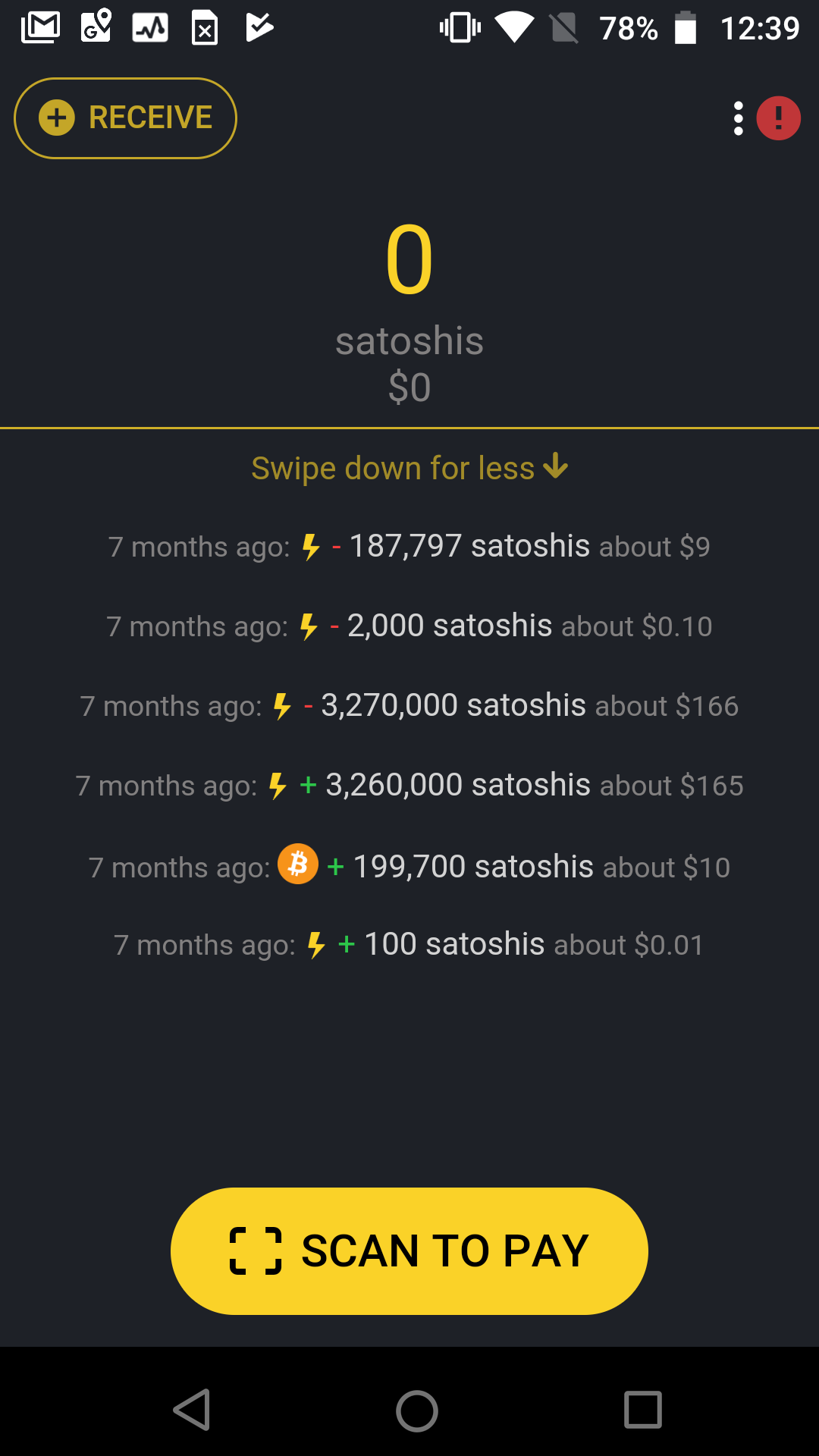Open the -2,000 satoshis transaction
The image size is (819, 1456).
pyautogui.click(x=409, y=626)
